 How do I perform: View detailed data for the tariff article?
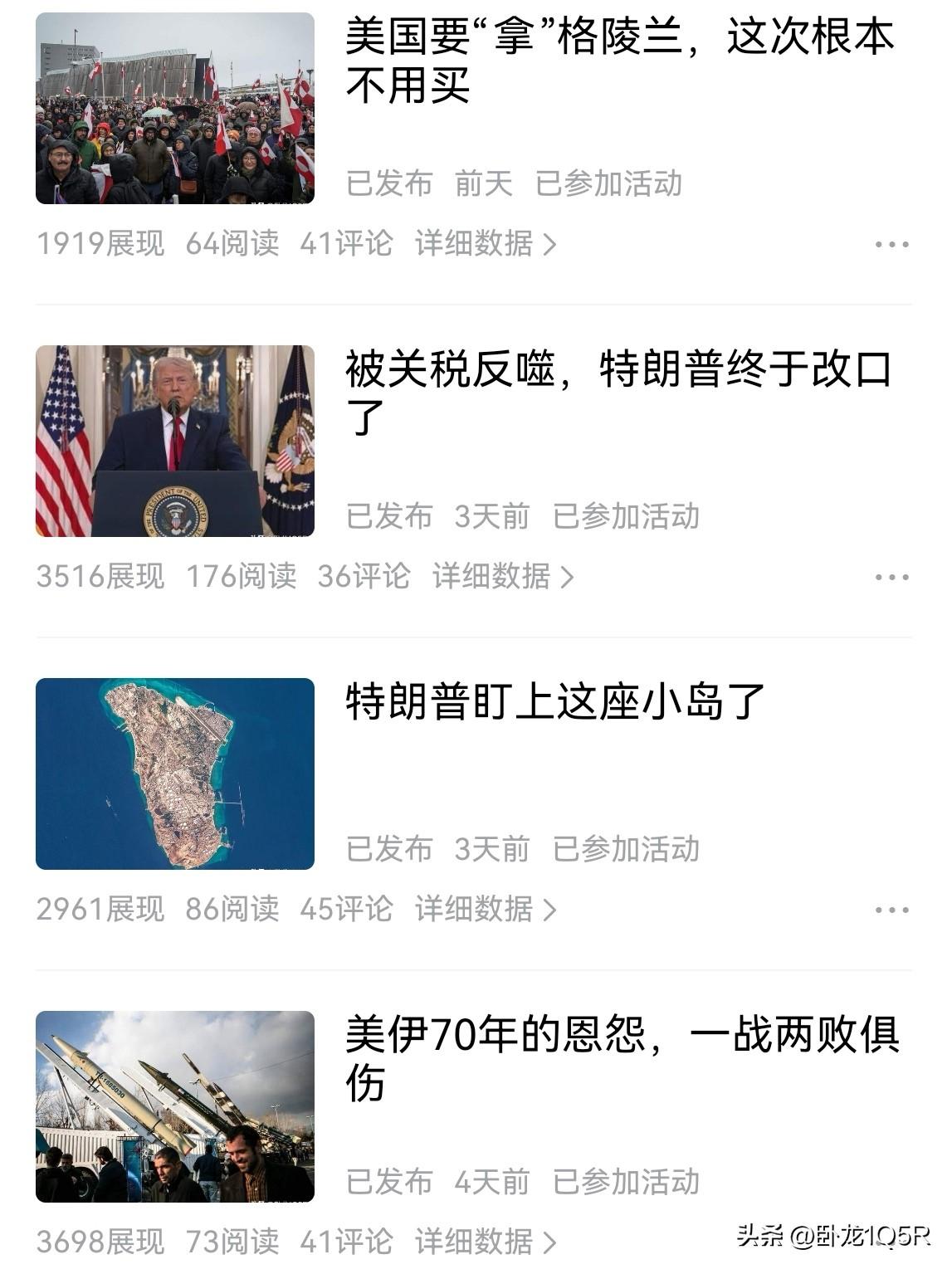502,577
